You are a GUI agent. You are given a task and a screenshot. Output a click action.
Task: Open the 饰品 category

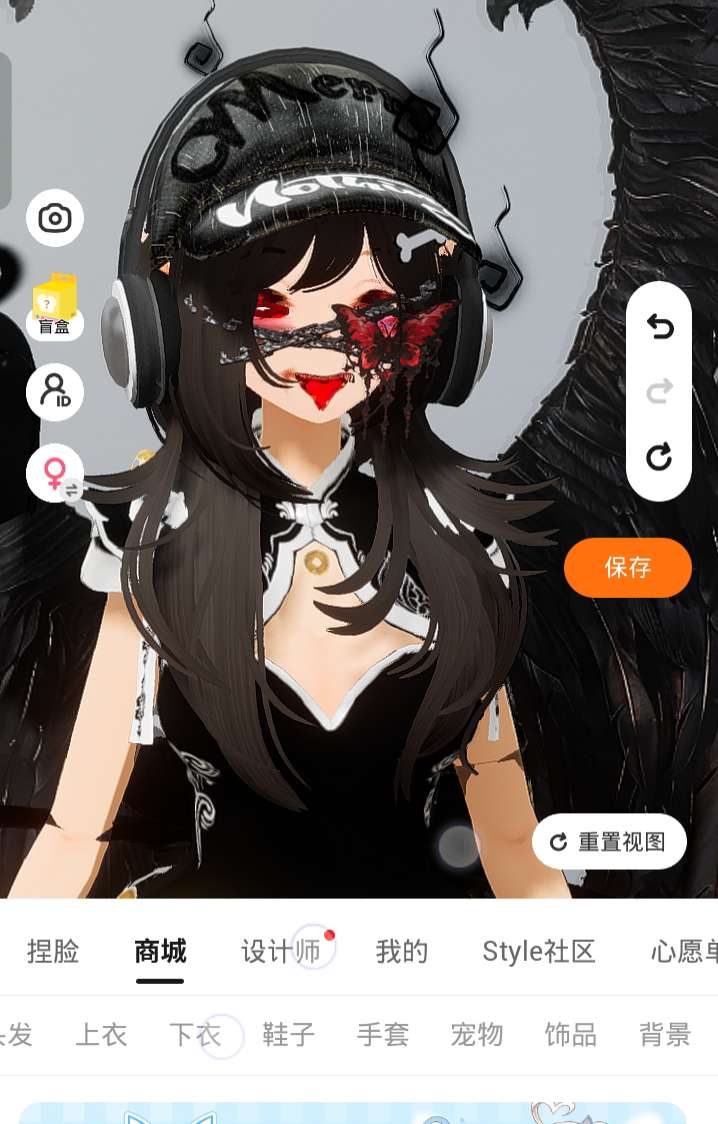(x=571, y=1035)
